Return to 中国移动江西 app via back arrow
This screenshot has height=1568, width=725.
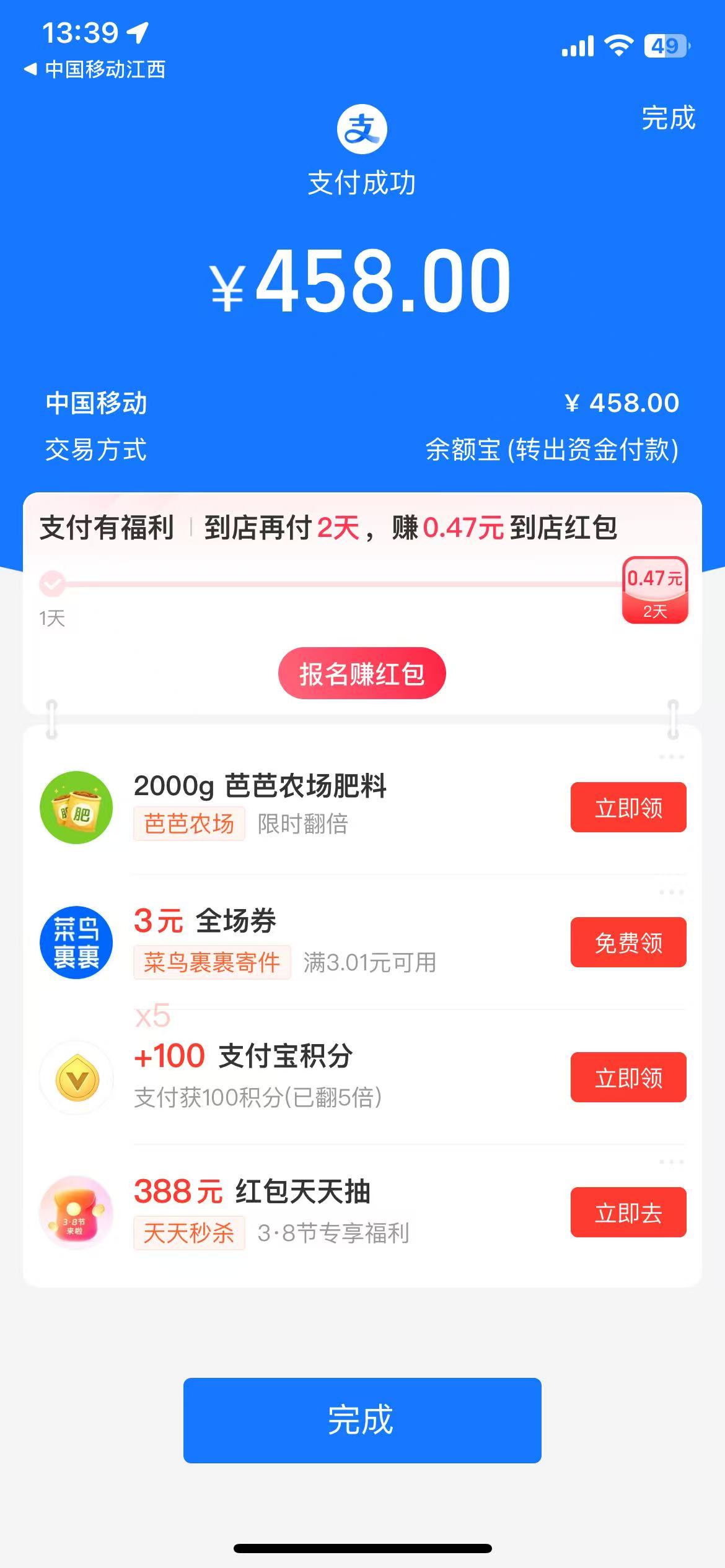click(x=30, y=69)
